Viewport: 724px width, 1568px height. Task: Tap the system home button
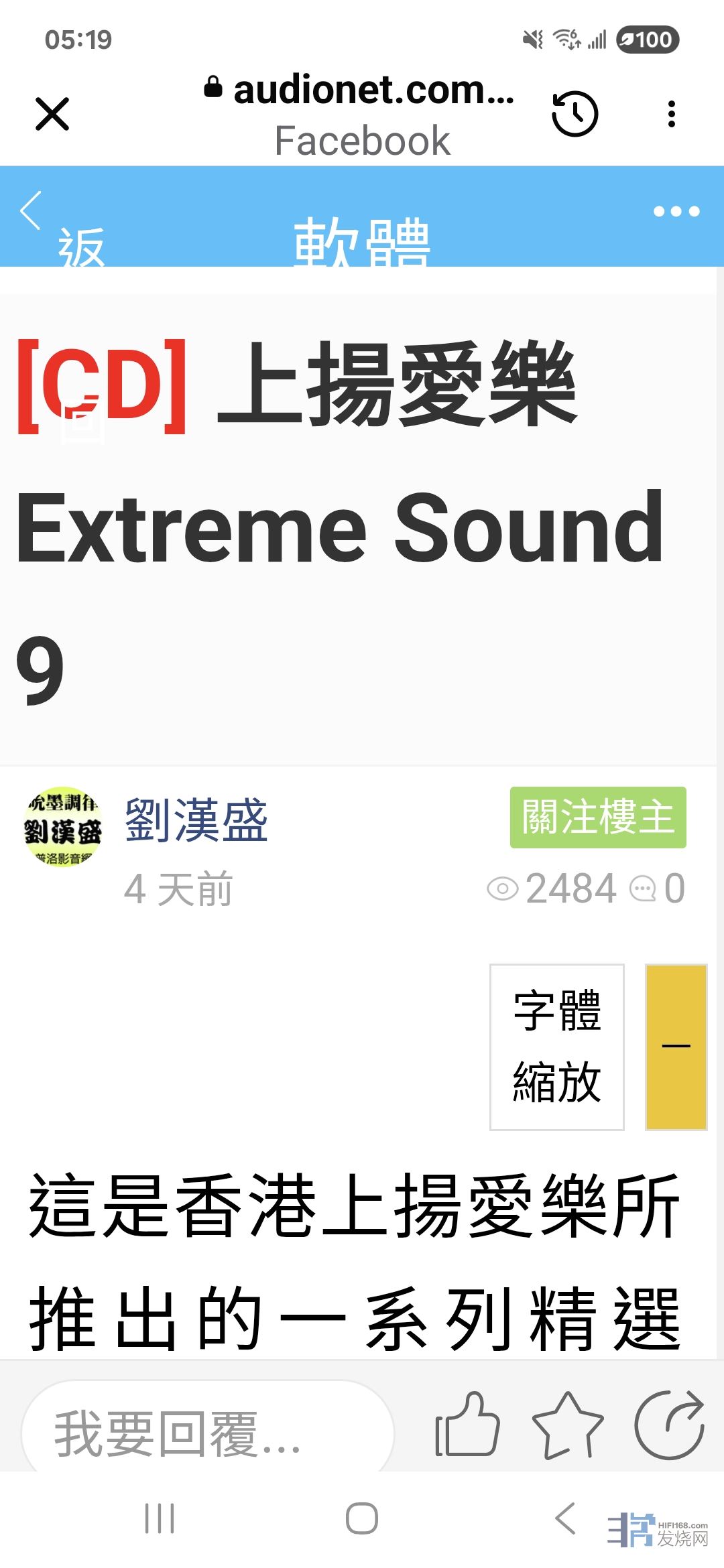(362, 1518)
